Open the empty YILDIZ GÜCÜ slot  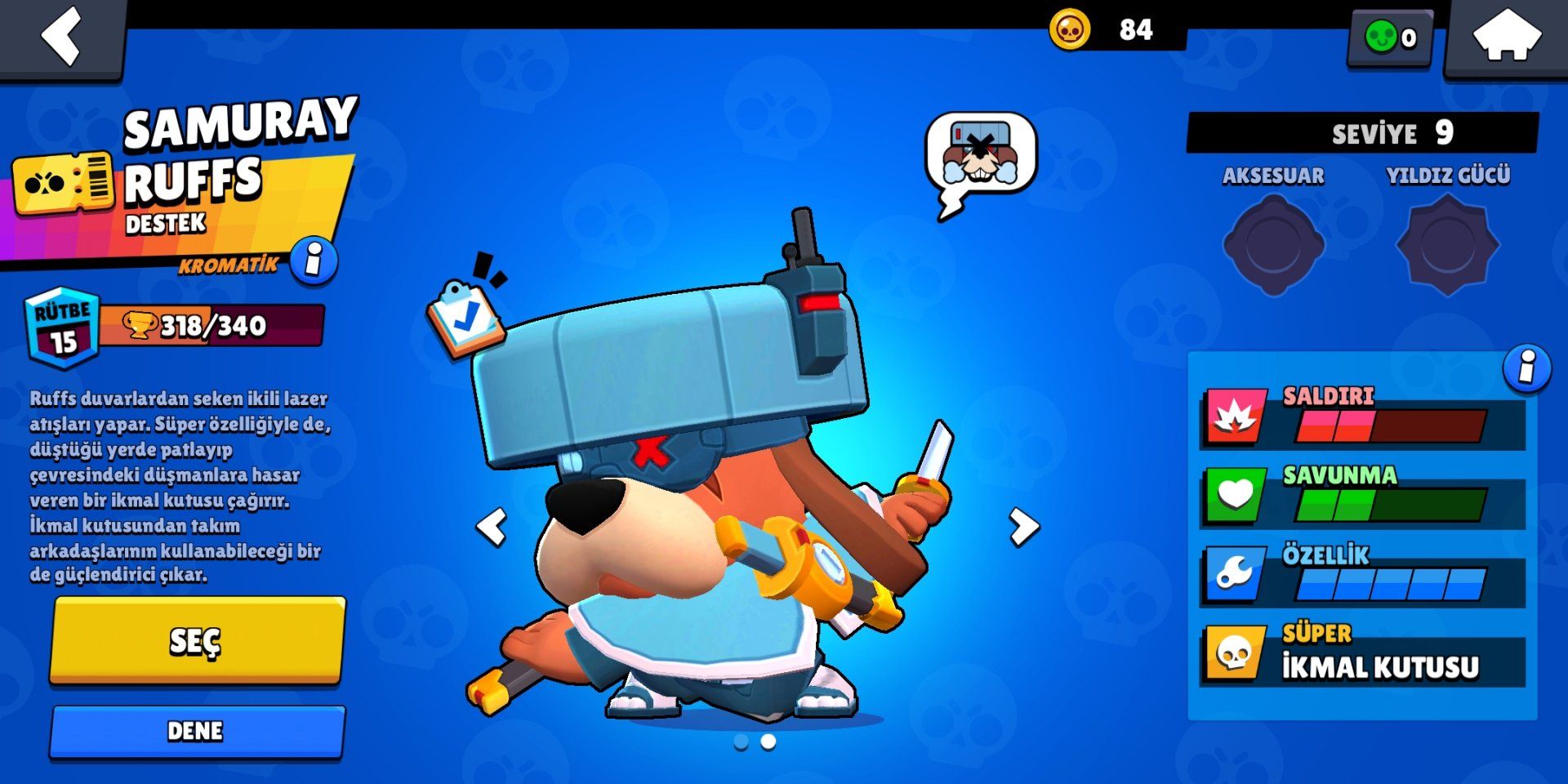point(1447,243)
